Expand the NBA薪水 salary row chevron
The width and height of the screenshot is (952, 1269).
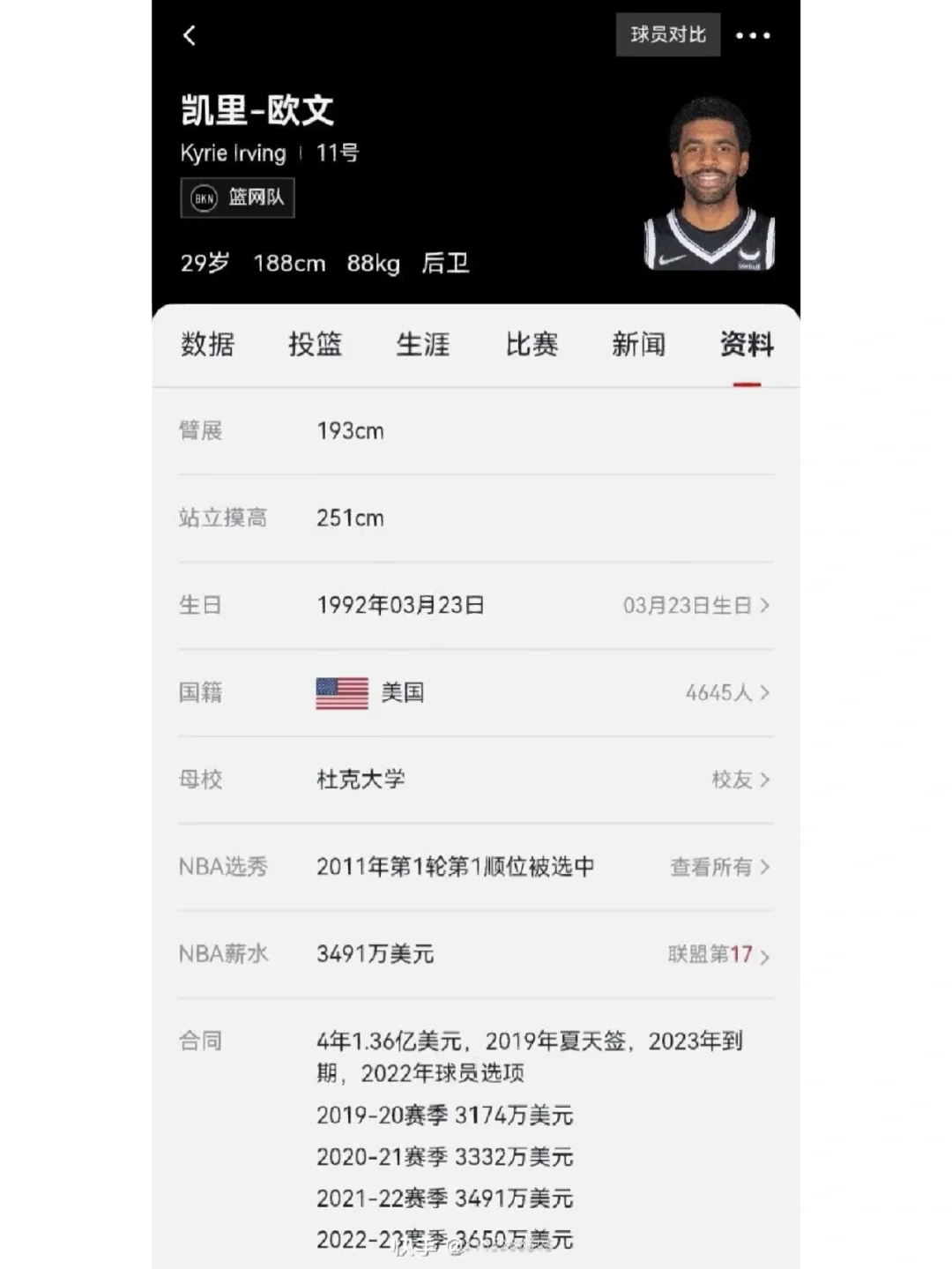[766, 954]
